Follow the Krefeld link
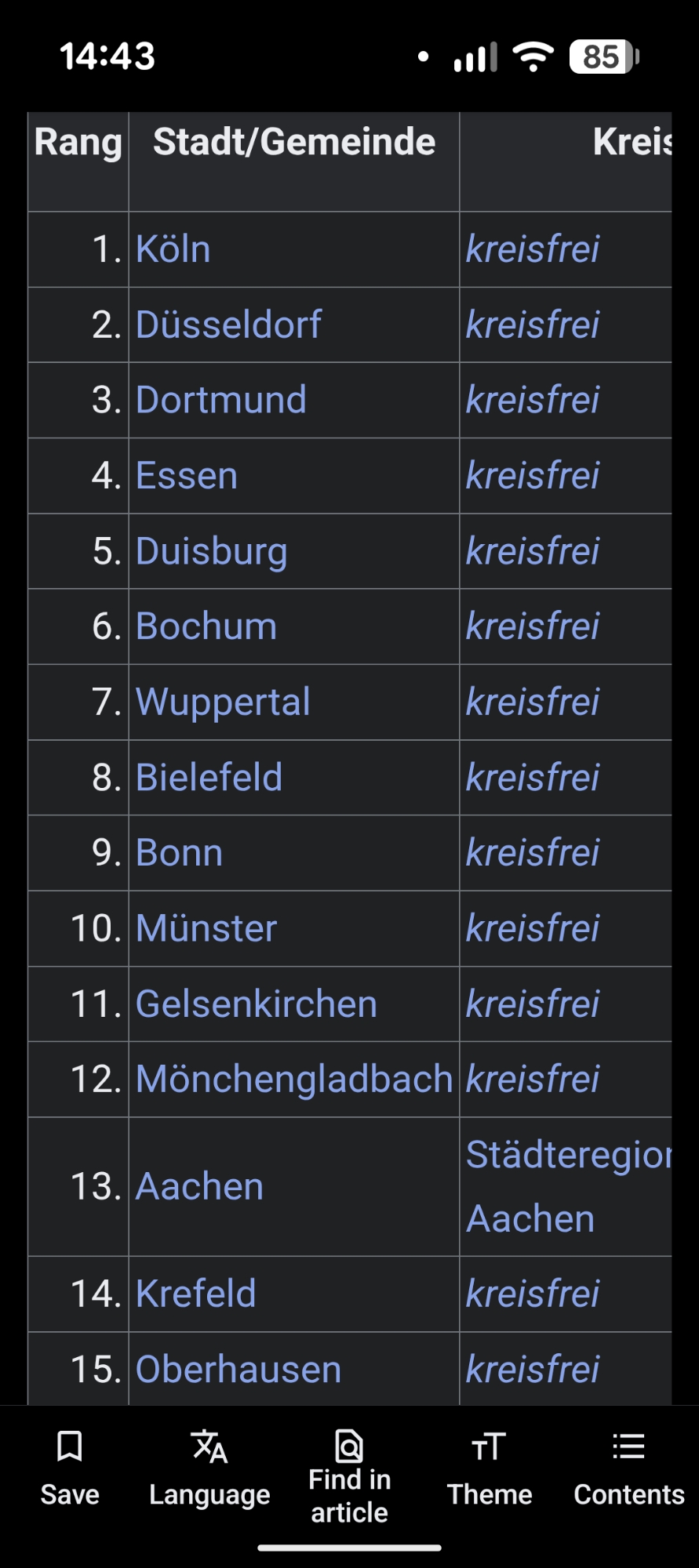This screenshot has width=699, height=1568. coord(195,1294)
